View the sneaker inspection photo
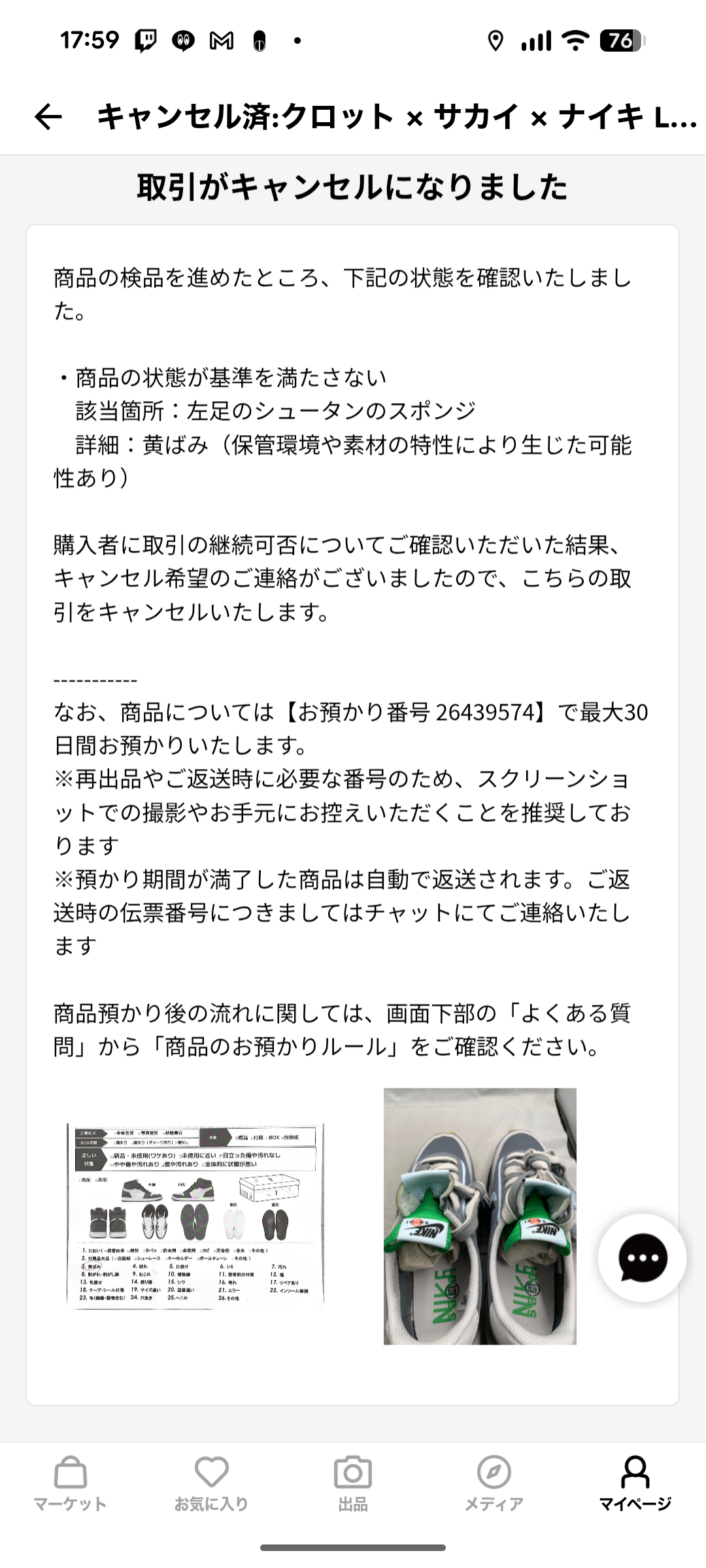Image resolution: width=706 pixels, height=1568 pixels. (x=480, y=1216)
